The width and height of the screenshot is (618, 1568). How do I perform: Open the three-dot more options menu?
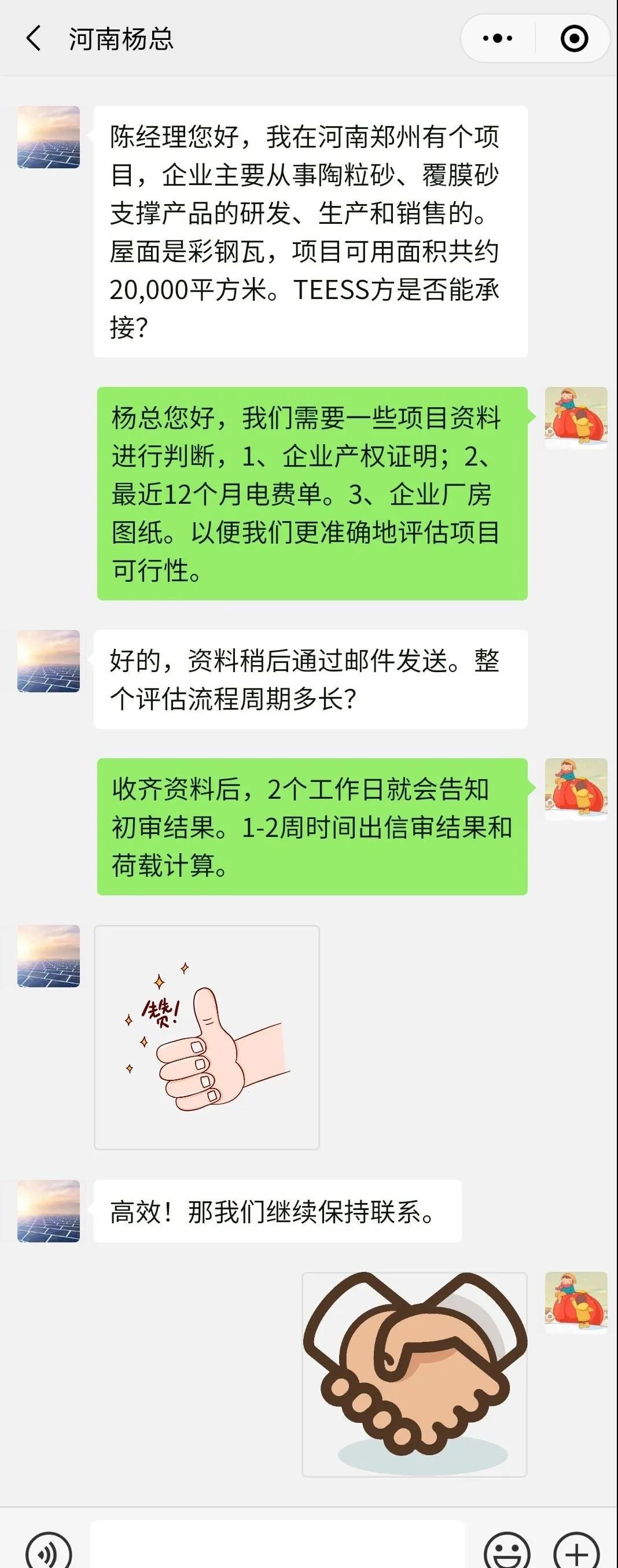click(x=498, y=38)
